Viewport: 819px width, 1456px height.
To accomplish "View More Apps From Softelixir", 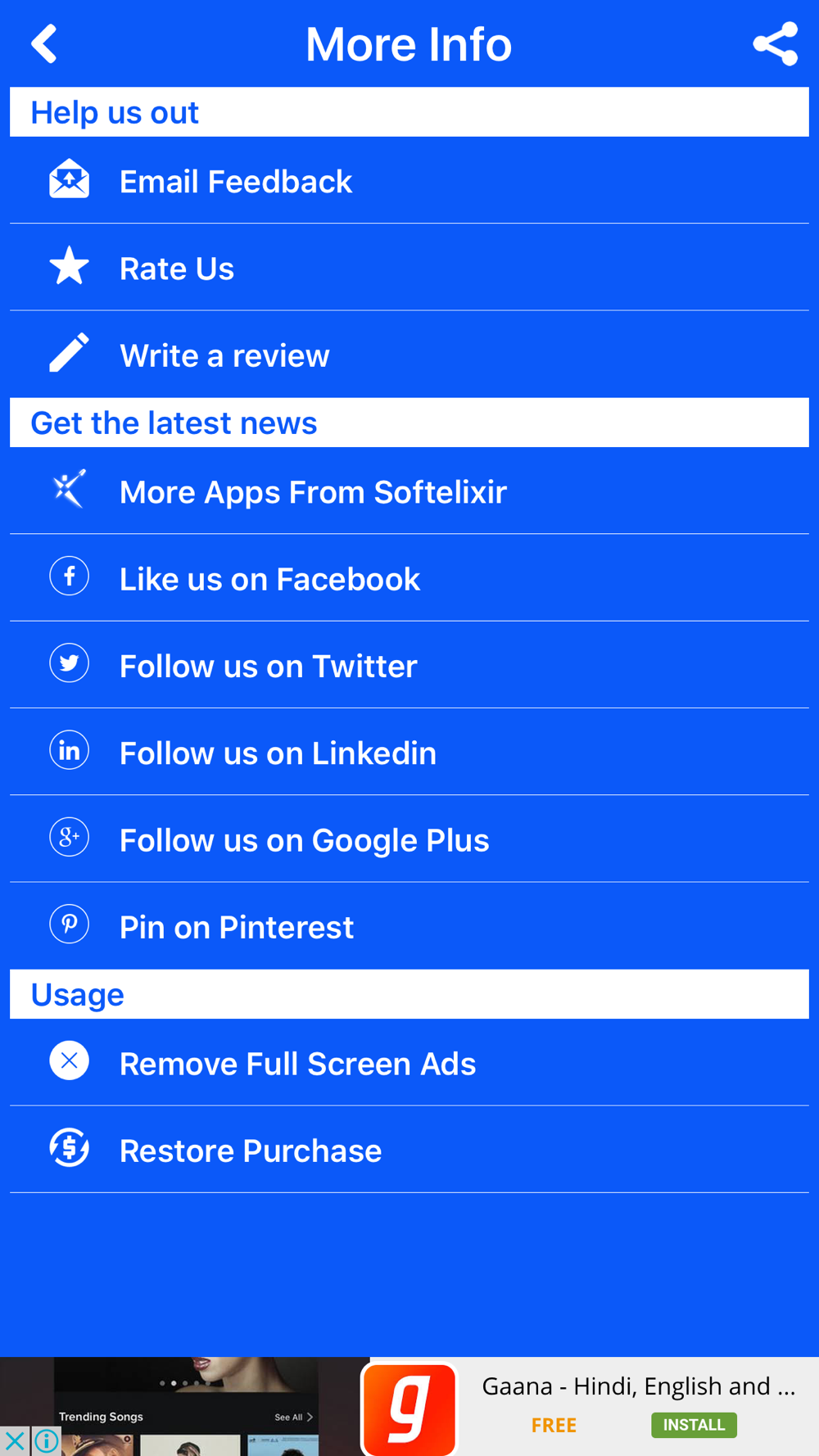I will tap(409, 491).
